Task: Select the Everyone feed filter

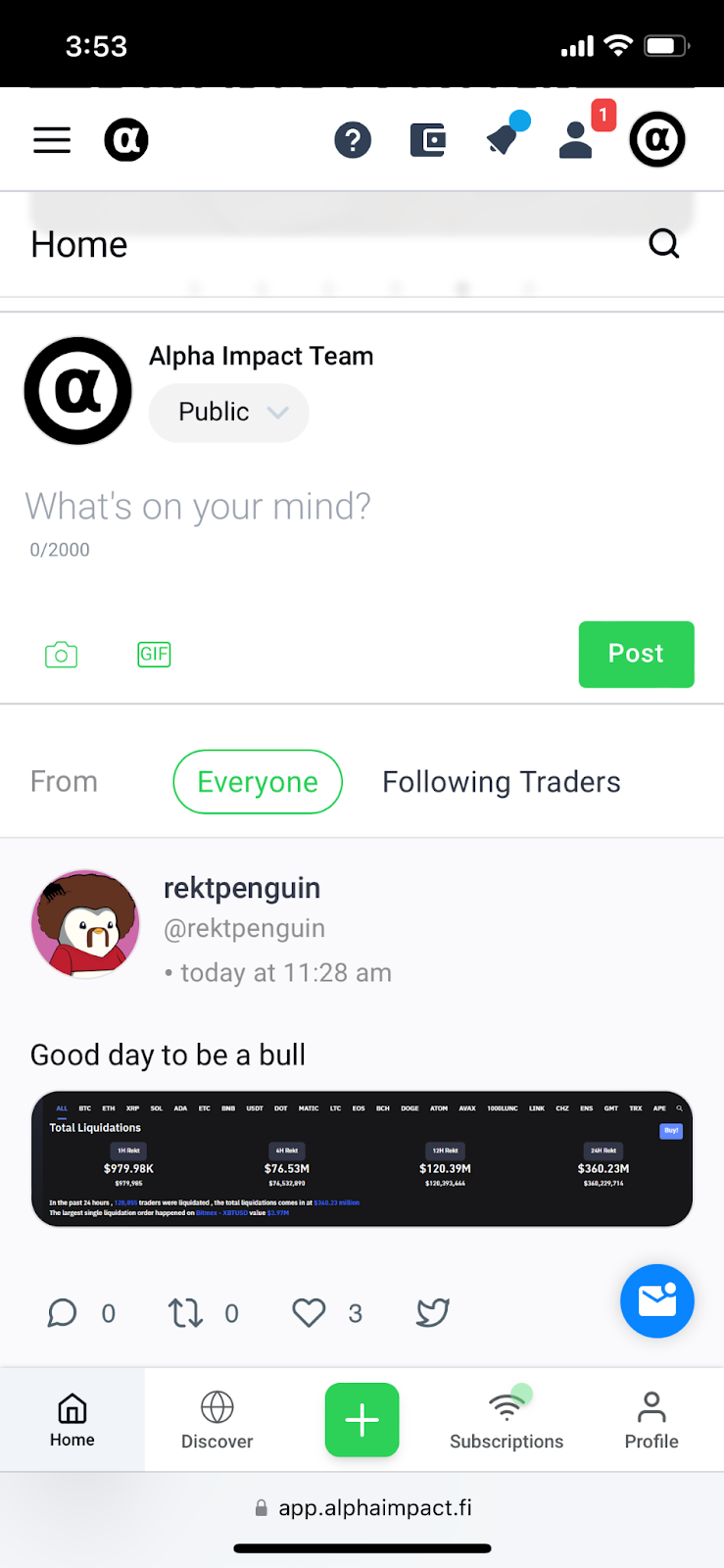Action: pyautogui.click(x=258, y=782)
